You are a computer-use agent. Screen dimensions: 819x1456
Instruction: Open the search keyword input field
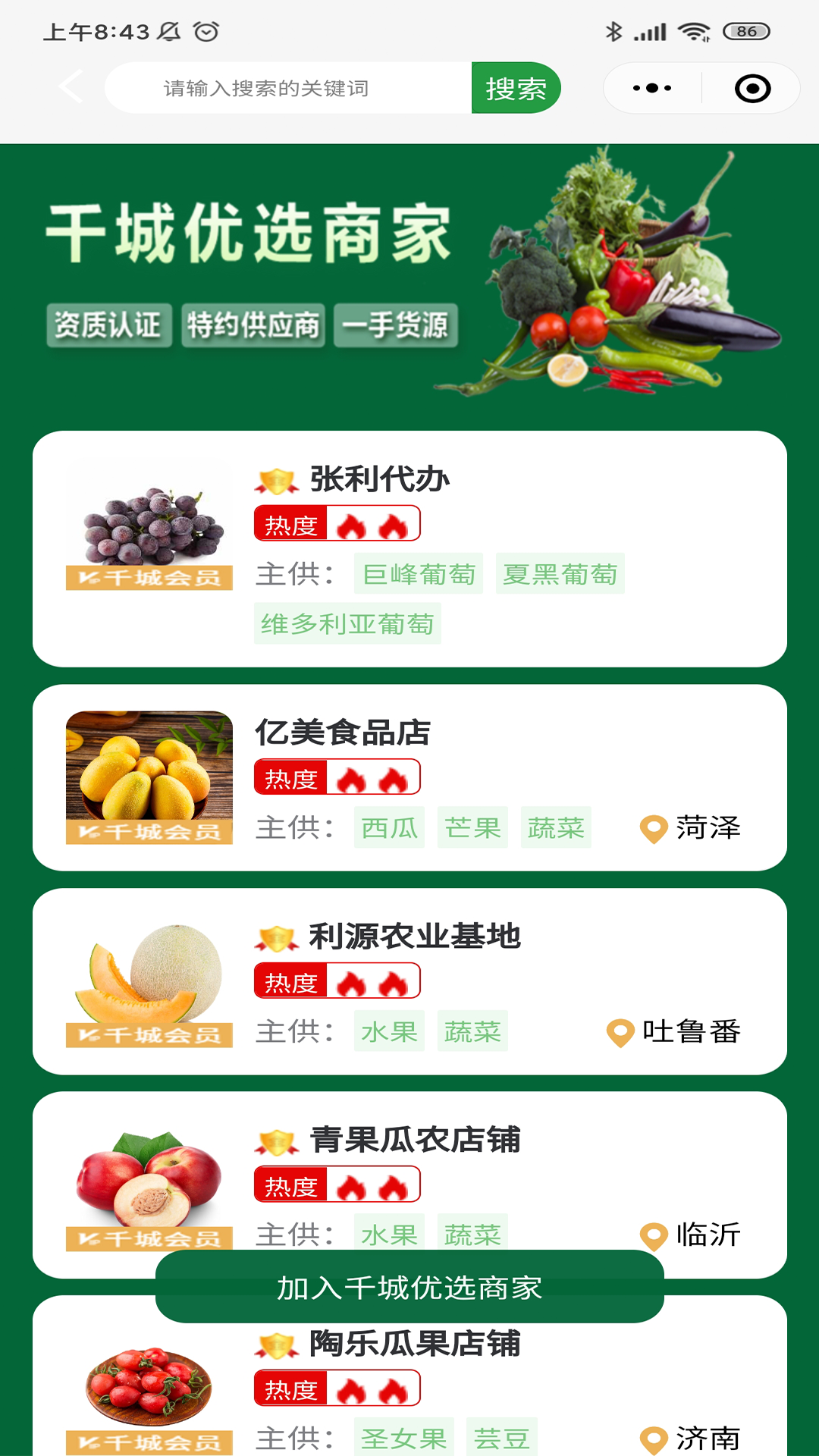point(288,87)
